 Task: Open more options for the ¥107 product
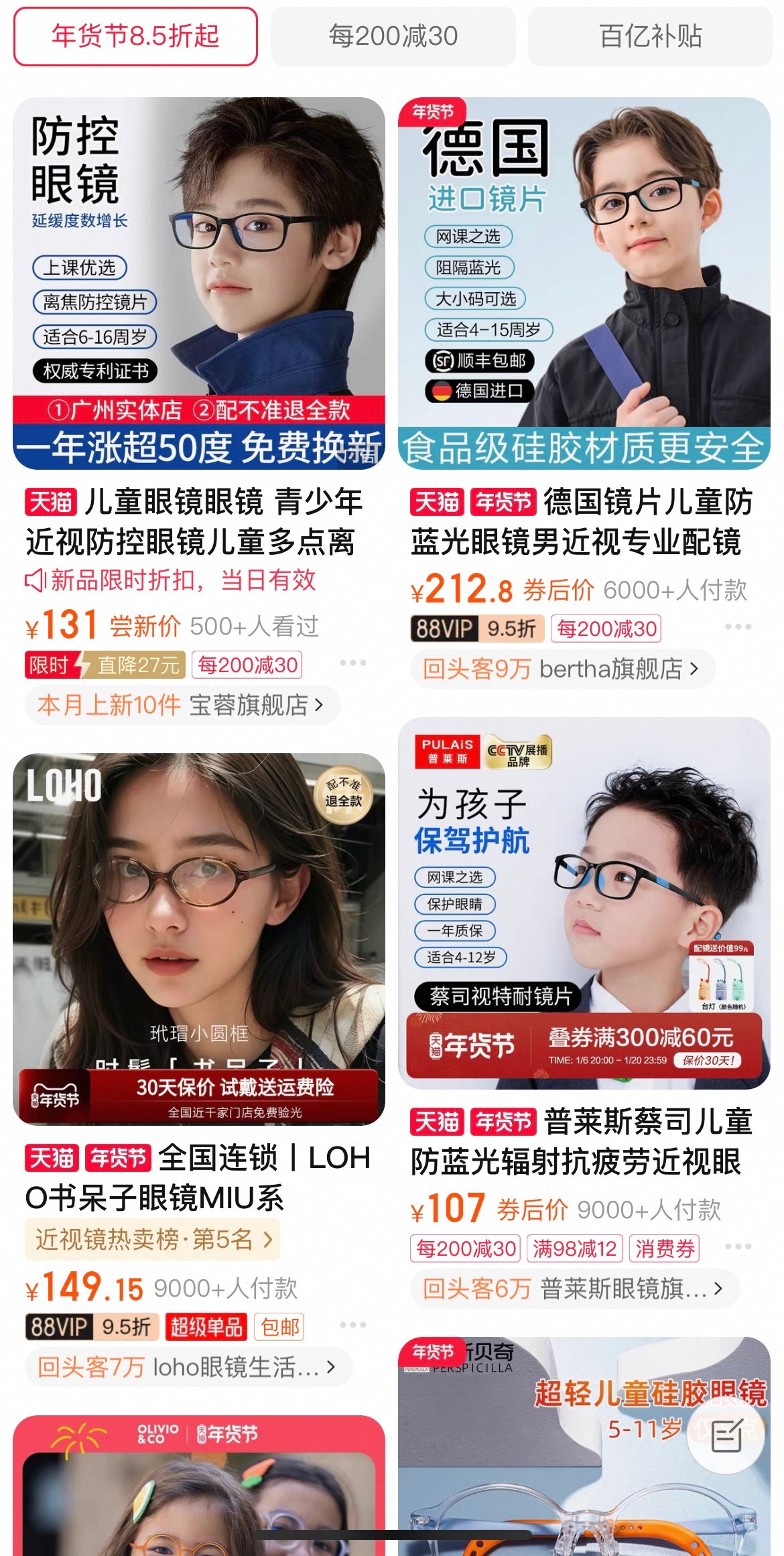tap(738, 1246)
